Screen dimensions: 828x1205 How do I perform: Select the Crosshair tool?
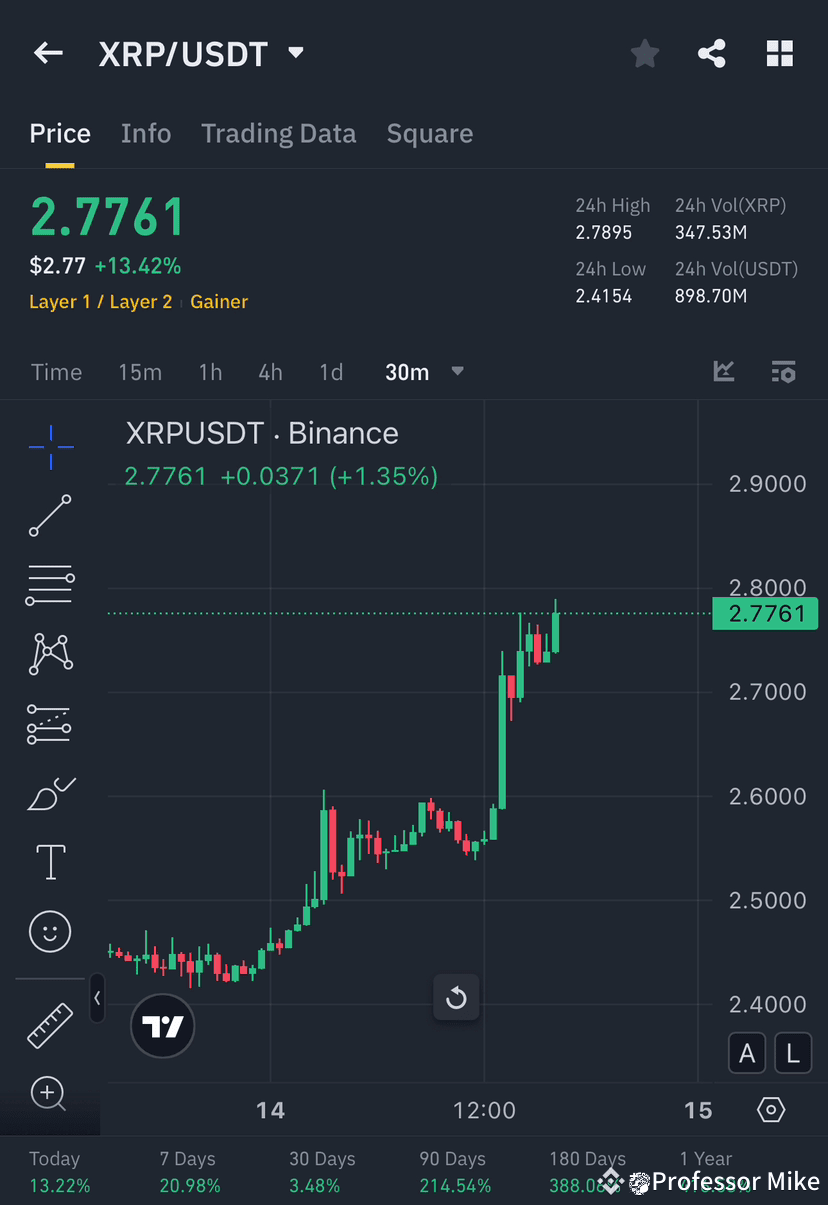pyautogui.click(x=49, y=448)
